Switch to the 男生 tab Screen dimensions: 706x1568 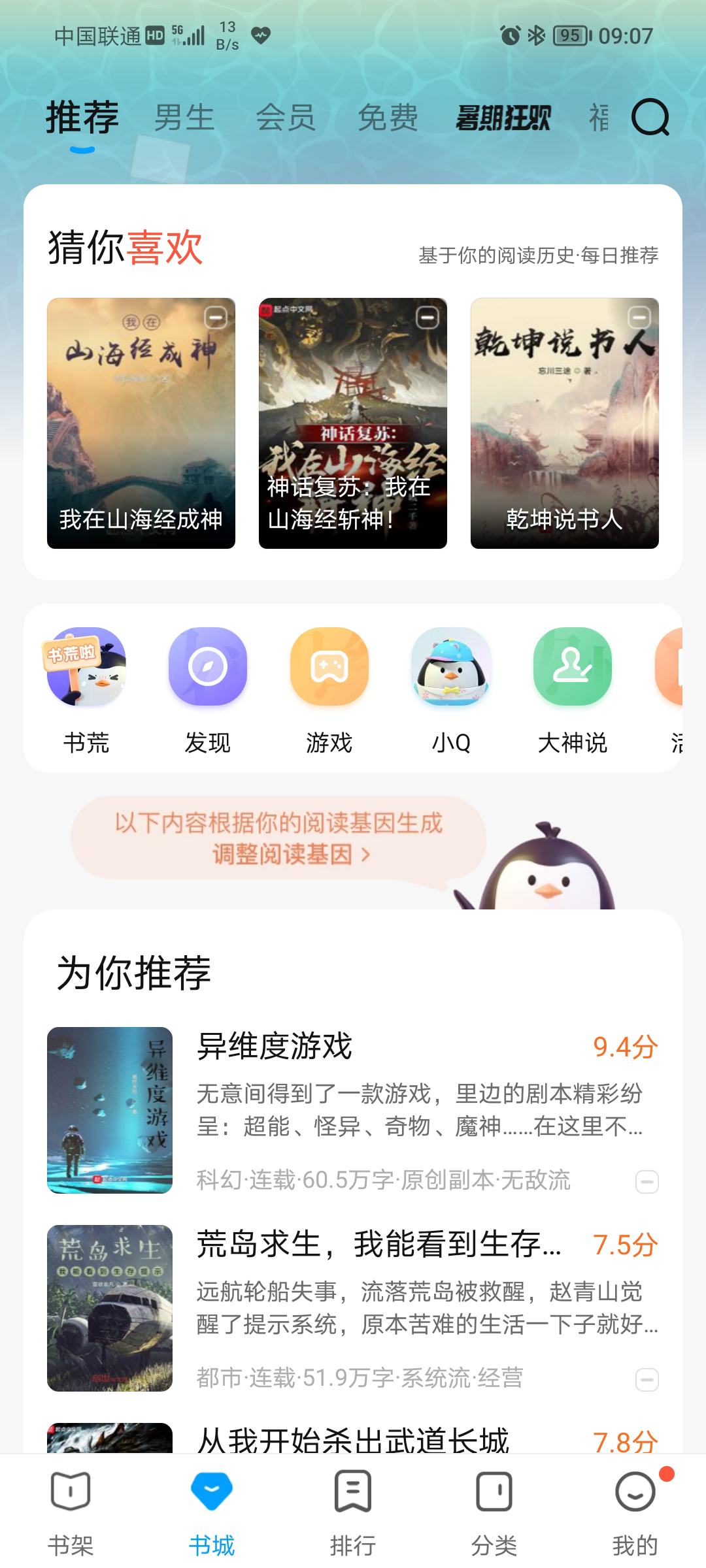[184, 118]
